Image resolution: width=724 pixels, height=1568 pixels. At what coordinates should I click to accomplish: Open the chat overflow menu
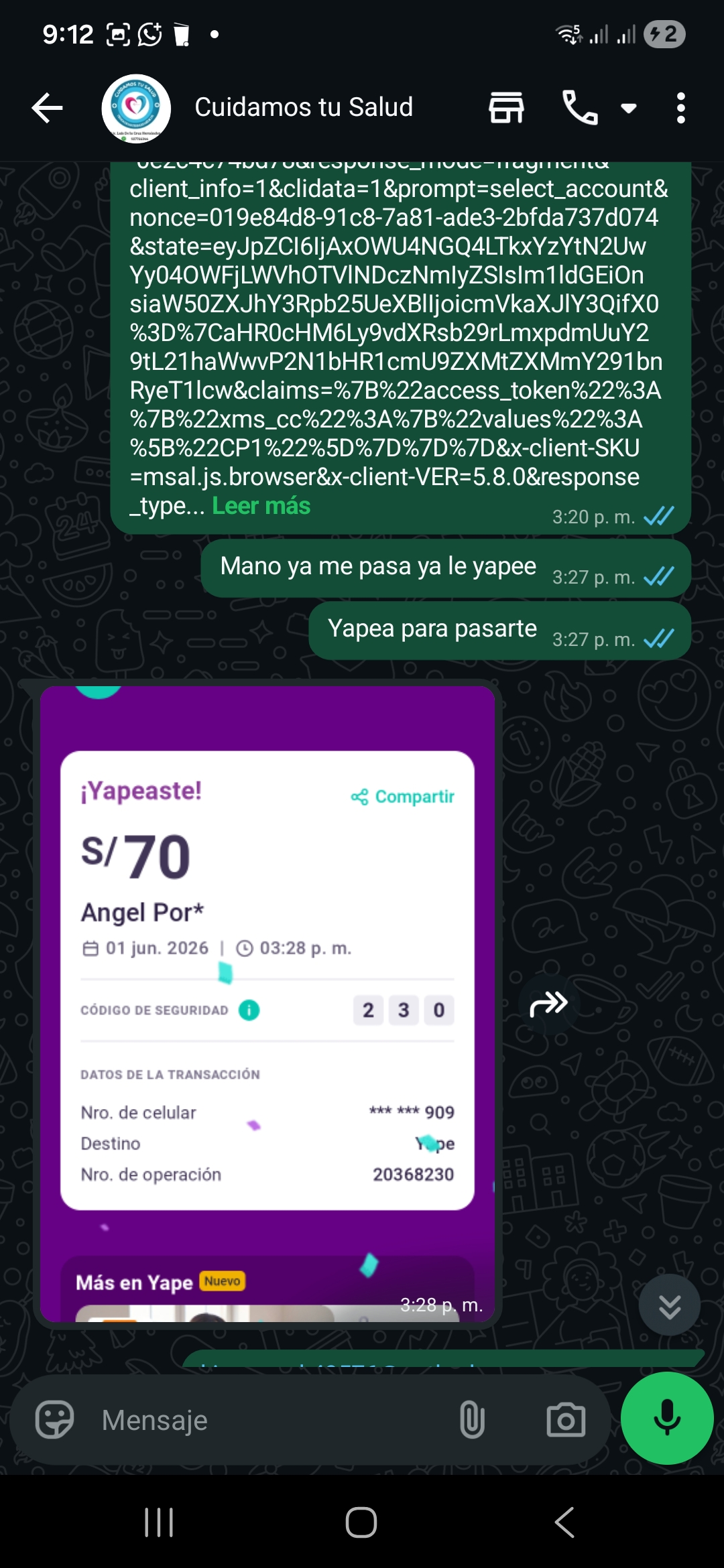(680, 108)
